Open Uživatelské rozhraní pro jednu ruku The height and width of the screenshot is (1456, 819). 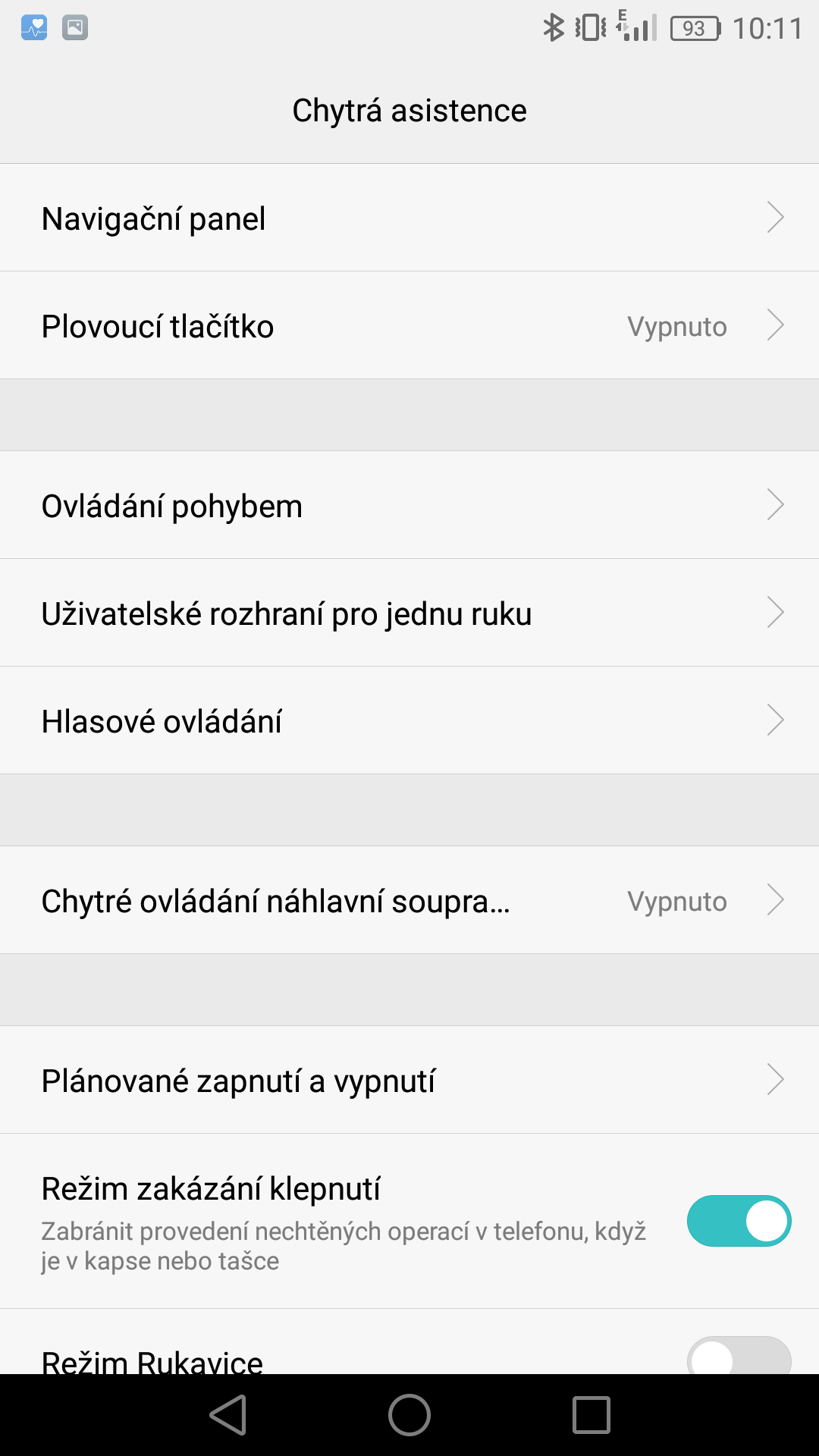tap(409, 613)
